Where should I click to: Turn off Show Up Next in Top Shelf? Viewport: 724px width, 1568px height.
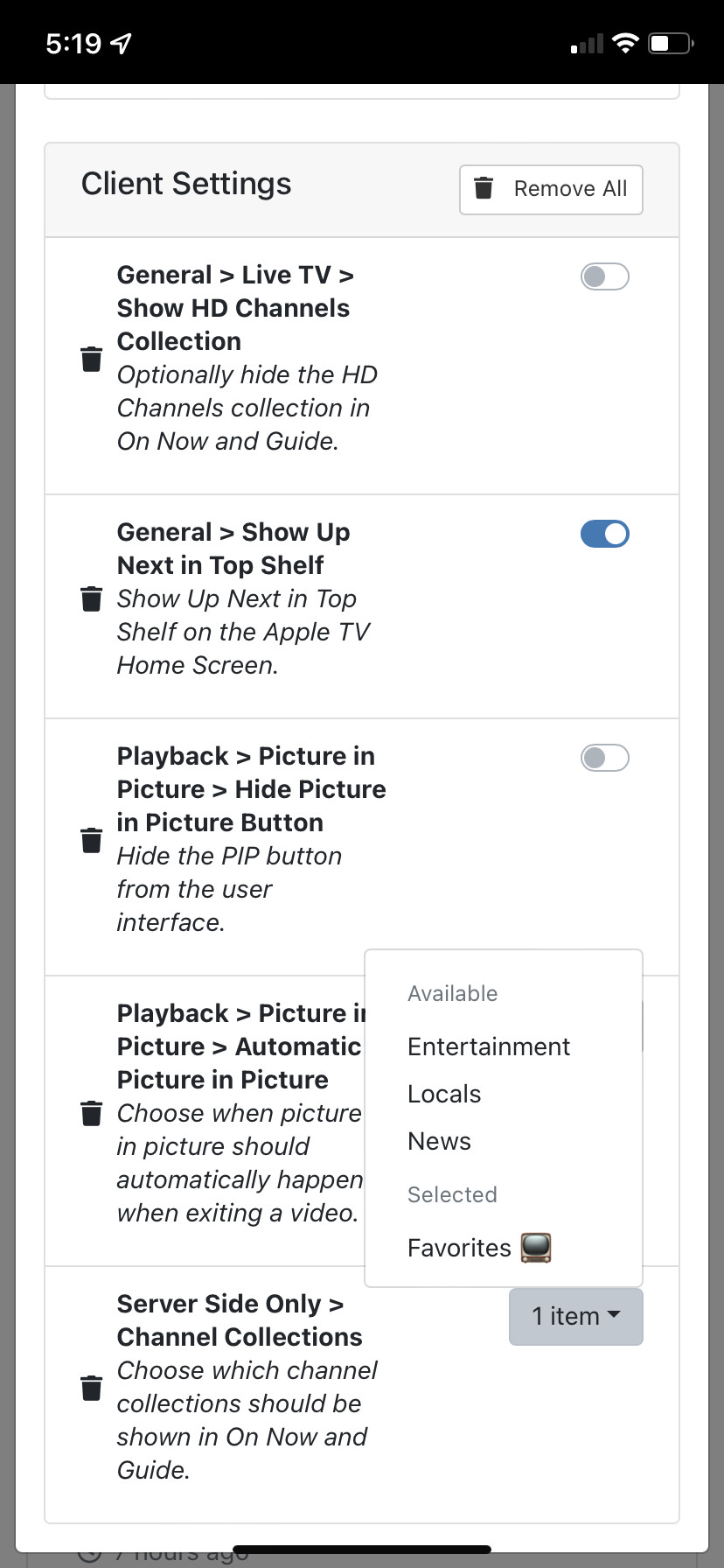point(604,534)
